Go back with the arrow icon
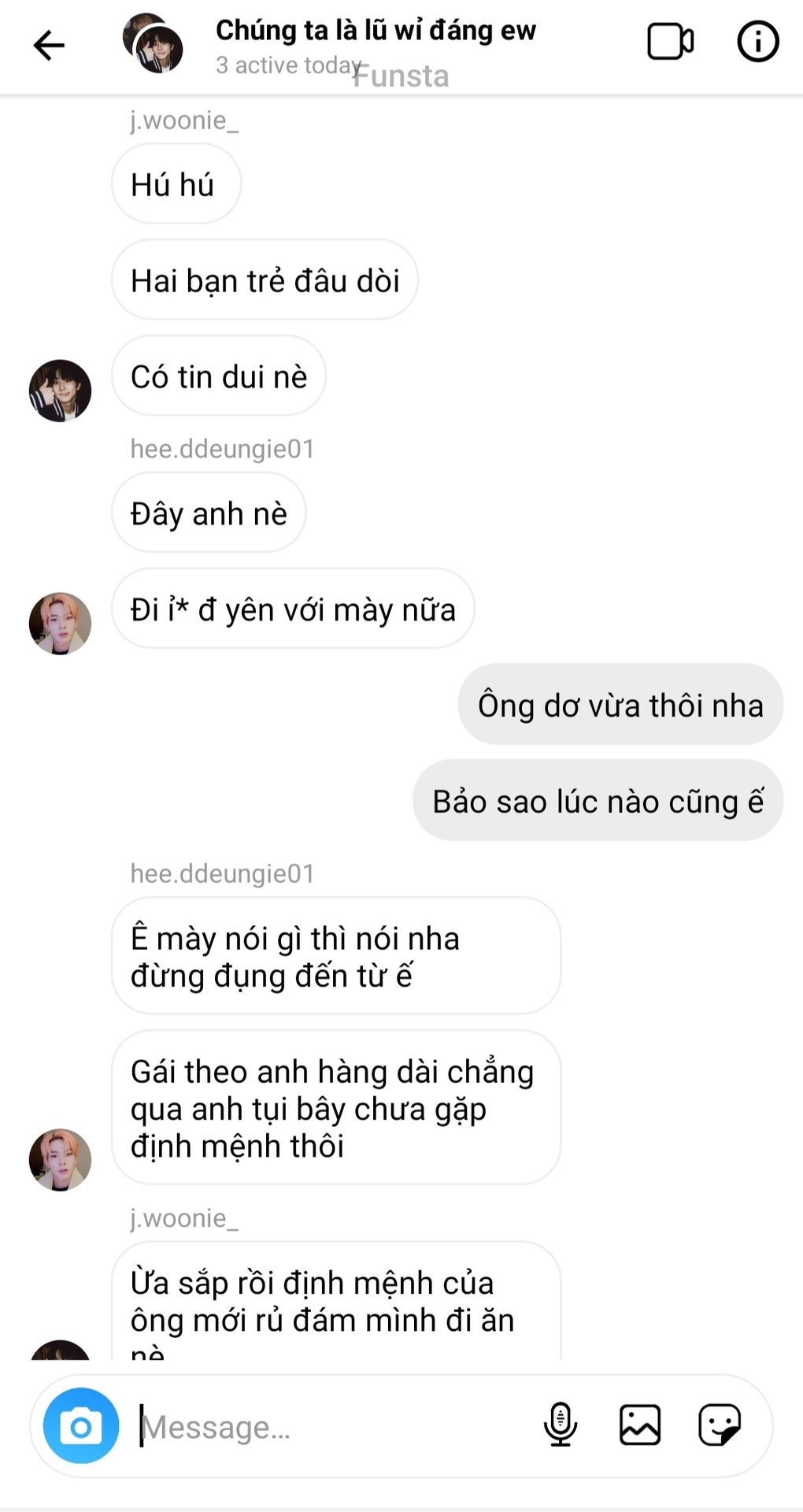803x1512 pixels. (48, 45)
